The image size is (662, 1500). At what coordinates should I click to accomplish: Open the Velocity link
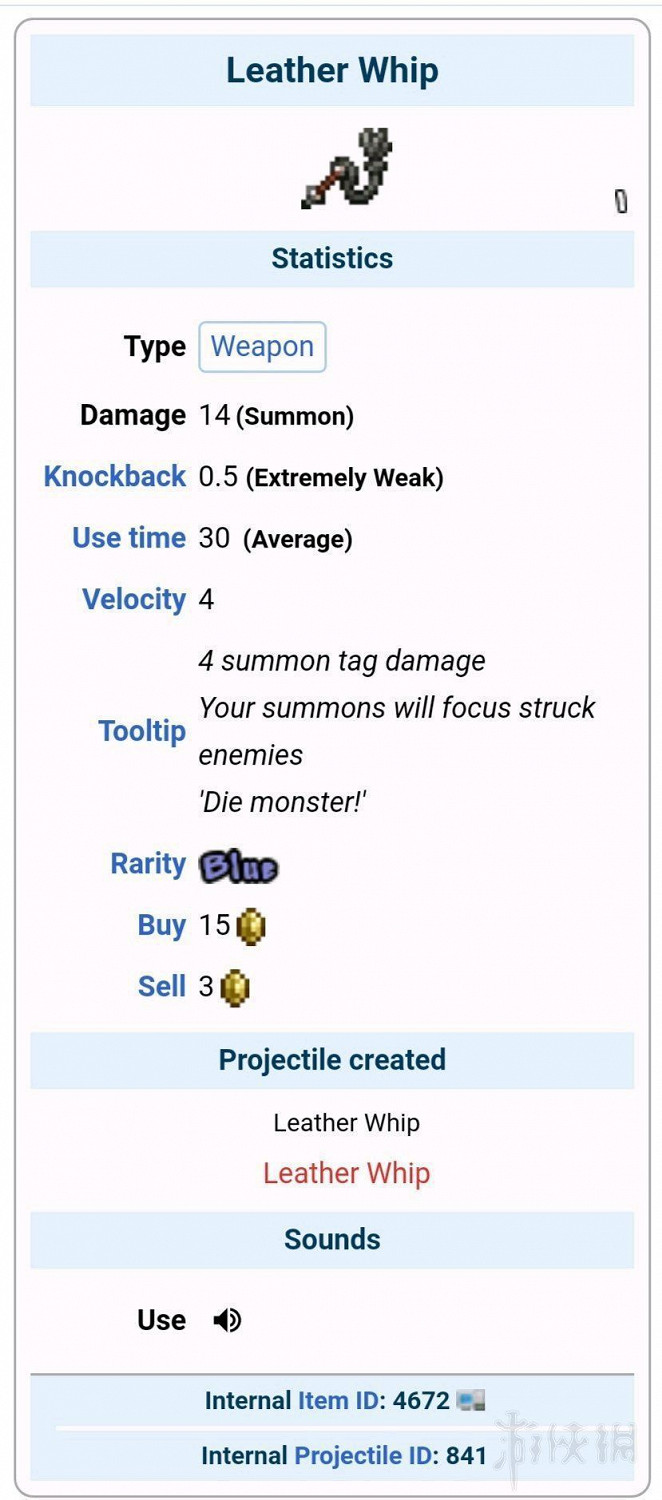(134, 599)
